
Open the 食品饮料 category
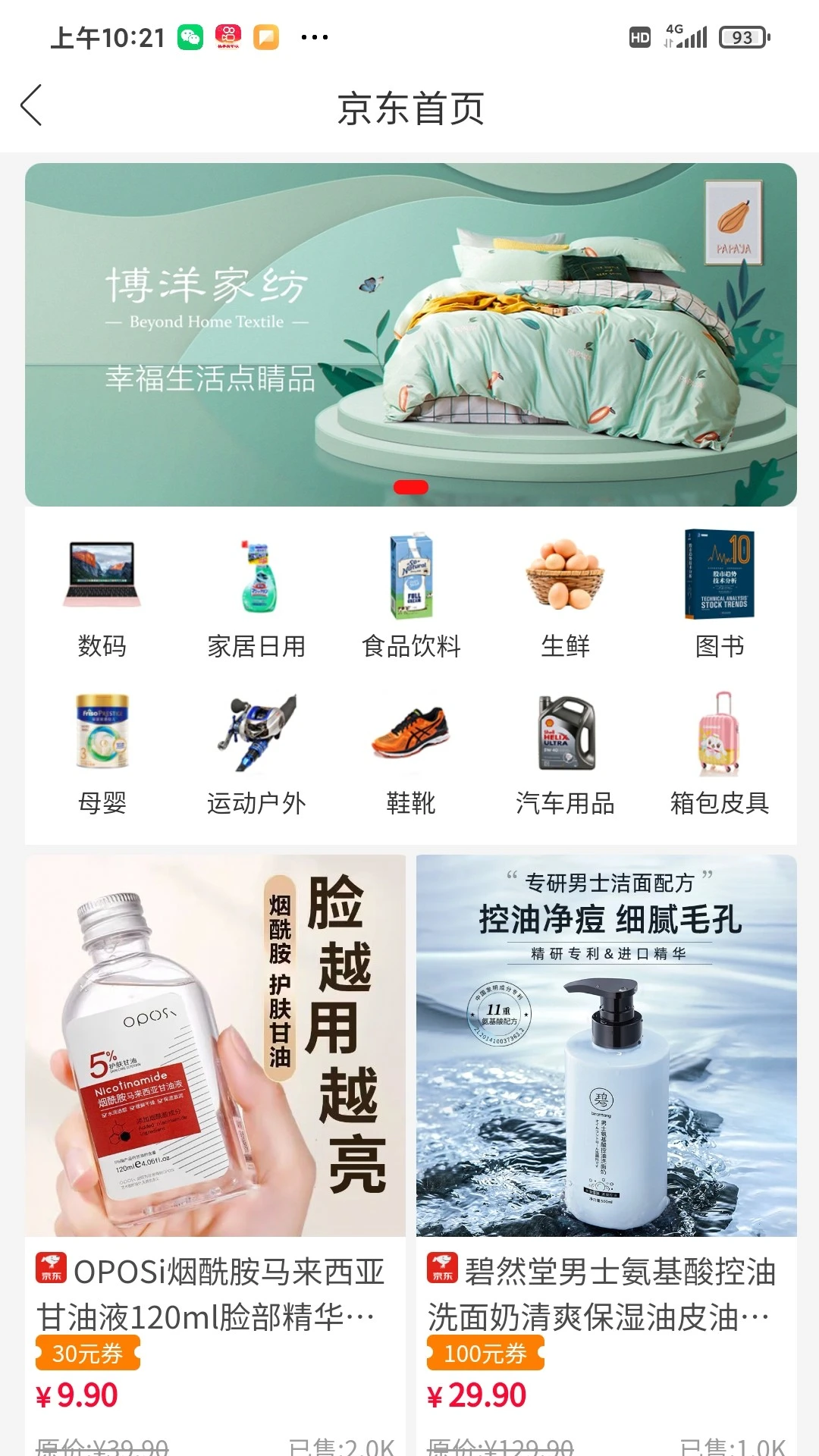[x=411, y=599]
